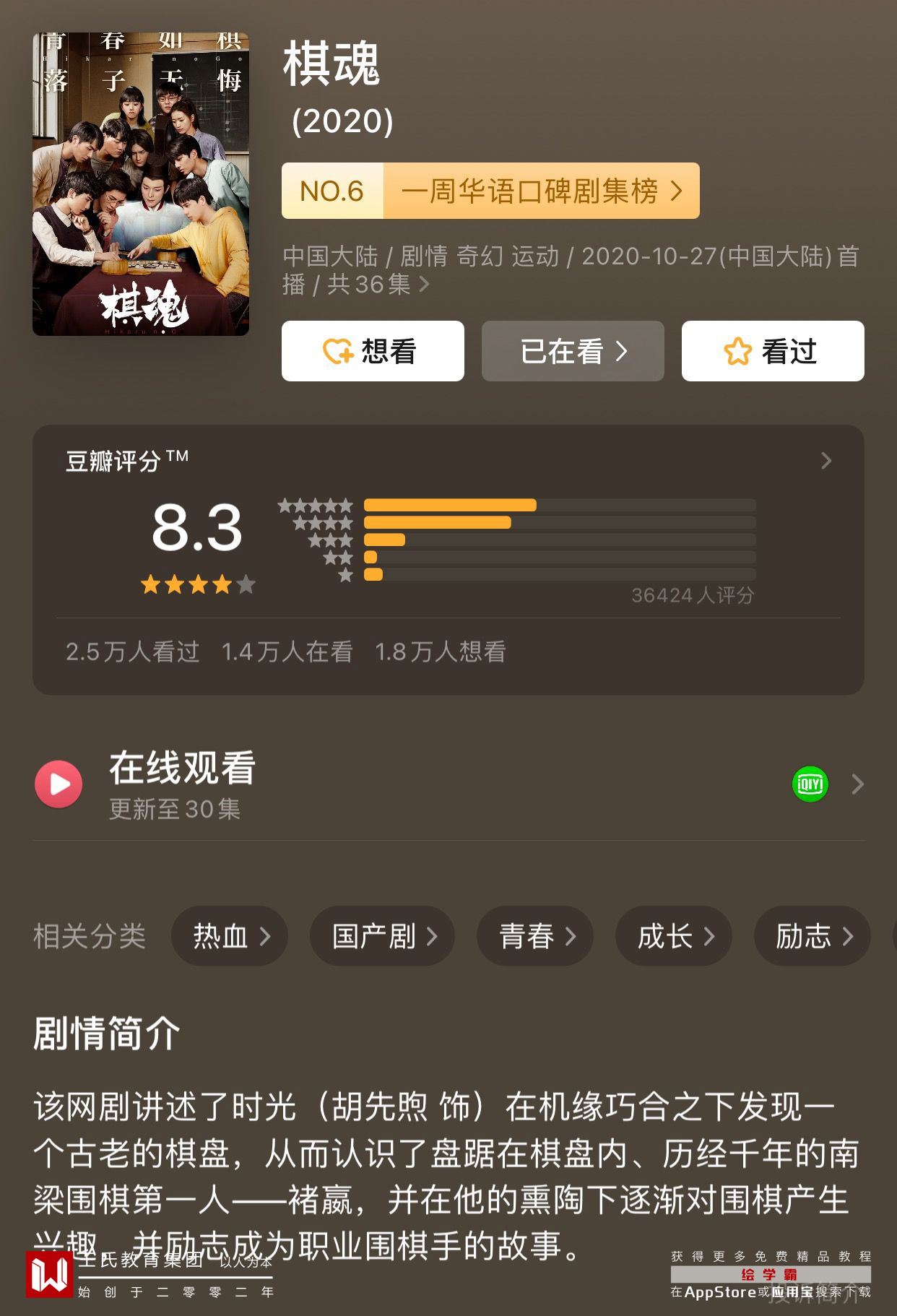Open the 青春 category chip
897x1316 pixels.
pyautogui.click(x=535, y=936)
